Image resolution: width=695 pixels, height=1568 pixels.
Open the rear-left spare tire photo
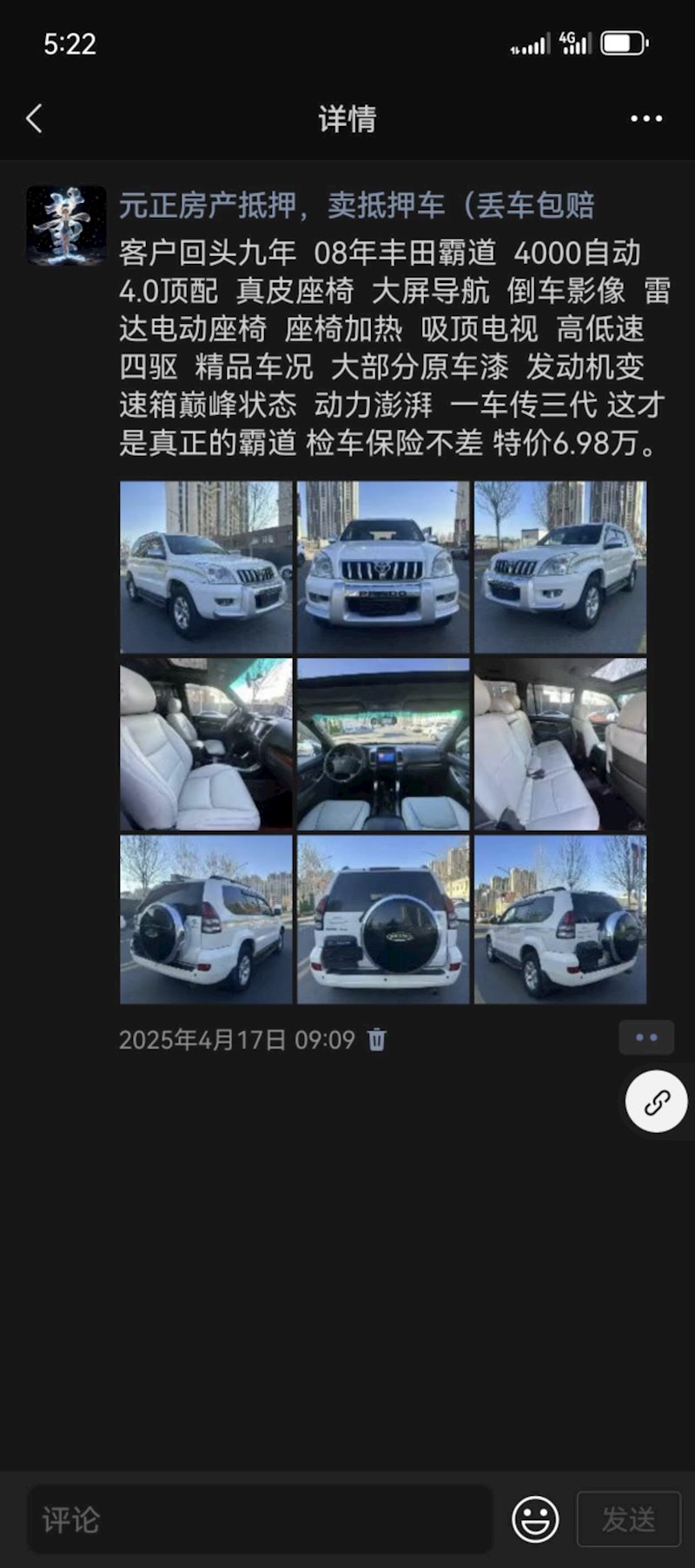[206, 919]
